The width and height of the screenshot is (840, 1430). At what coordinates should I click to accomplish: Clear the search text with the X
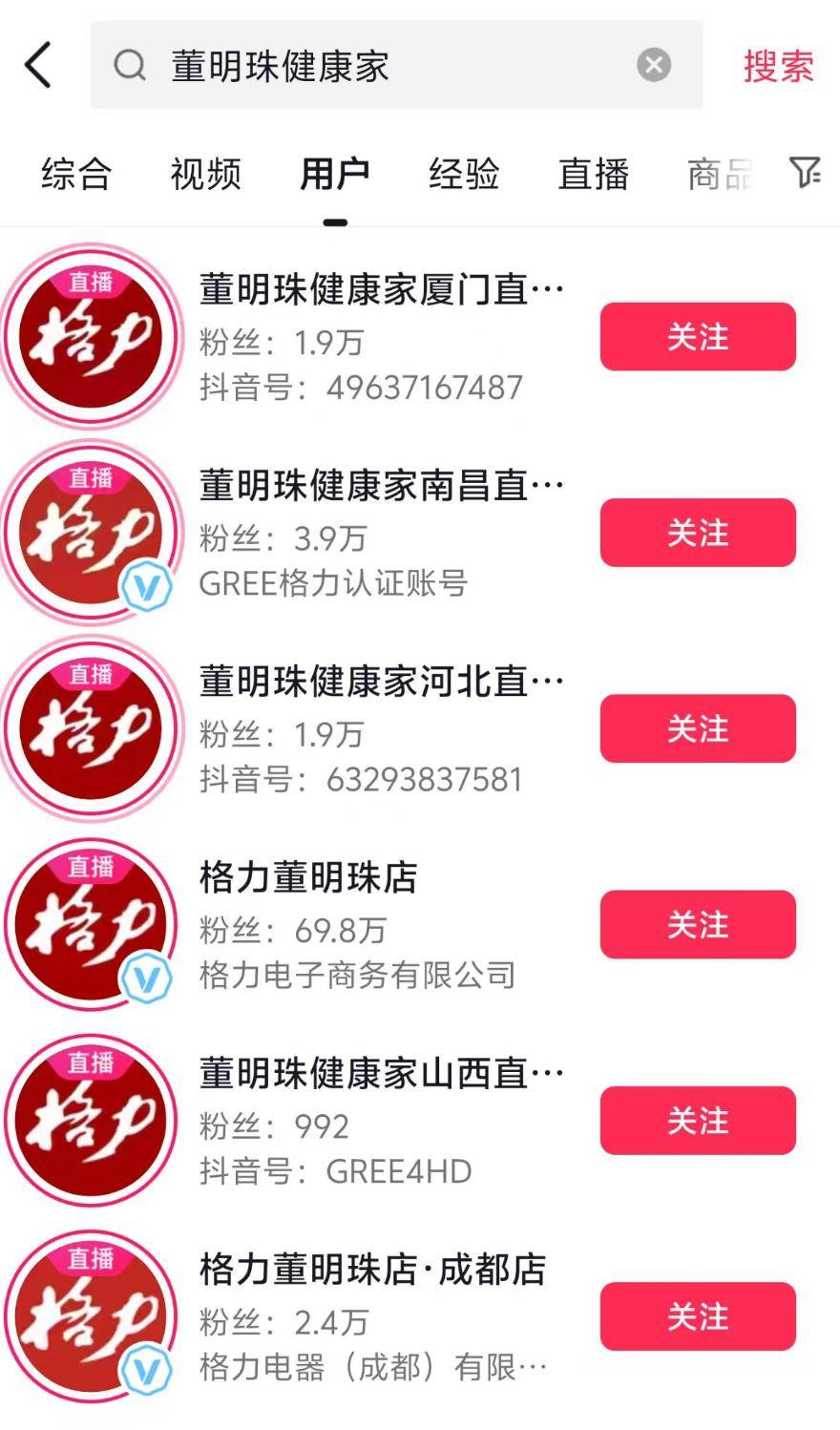[653, 65]
